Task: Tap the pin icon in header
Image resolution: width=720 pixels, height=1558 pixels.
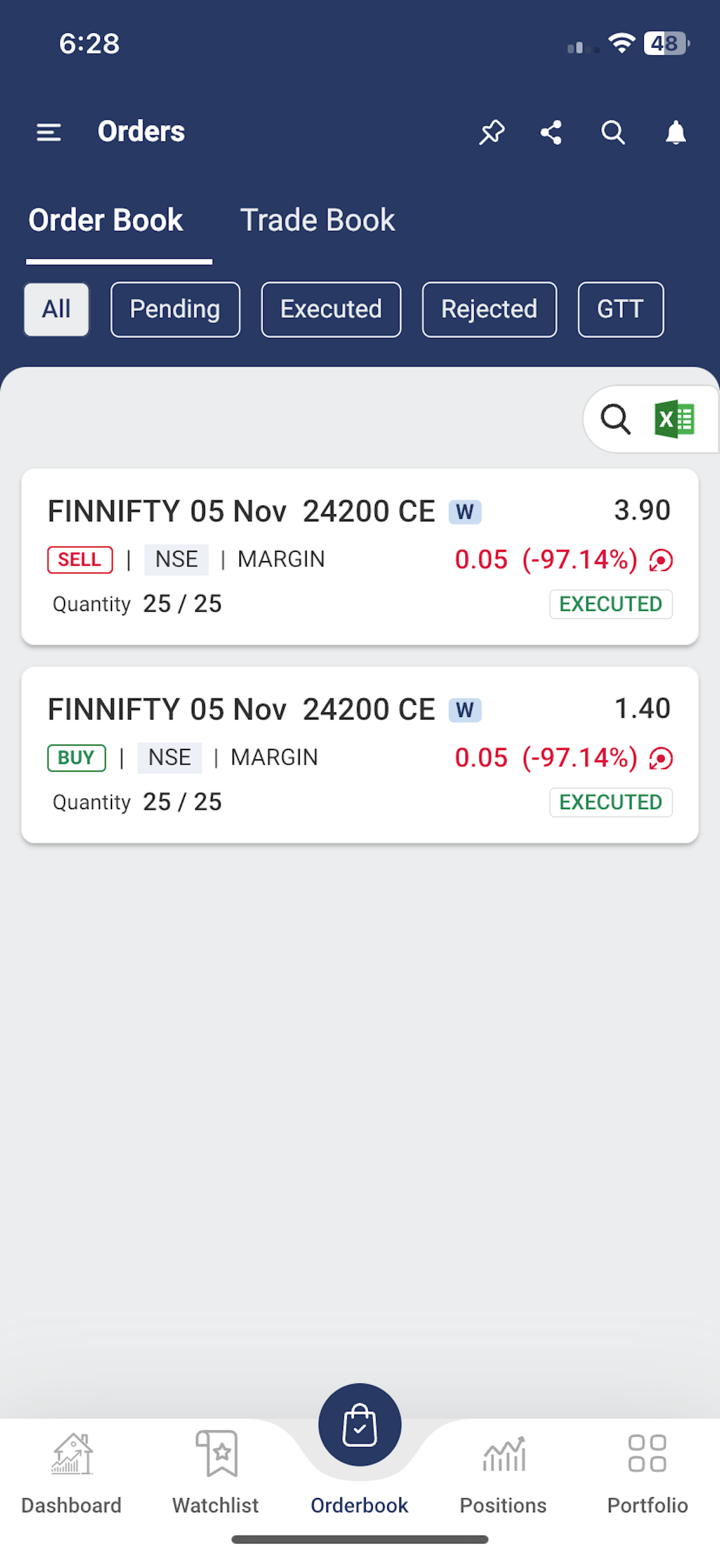Action: (x=491, y=132)
